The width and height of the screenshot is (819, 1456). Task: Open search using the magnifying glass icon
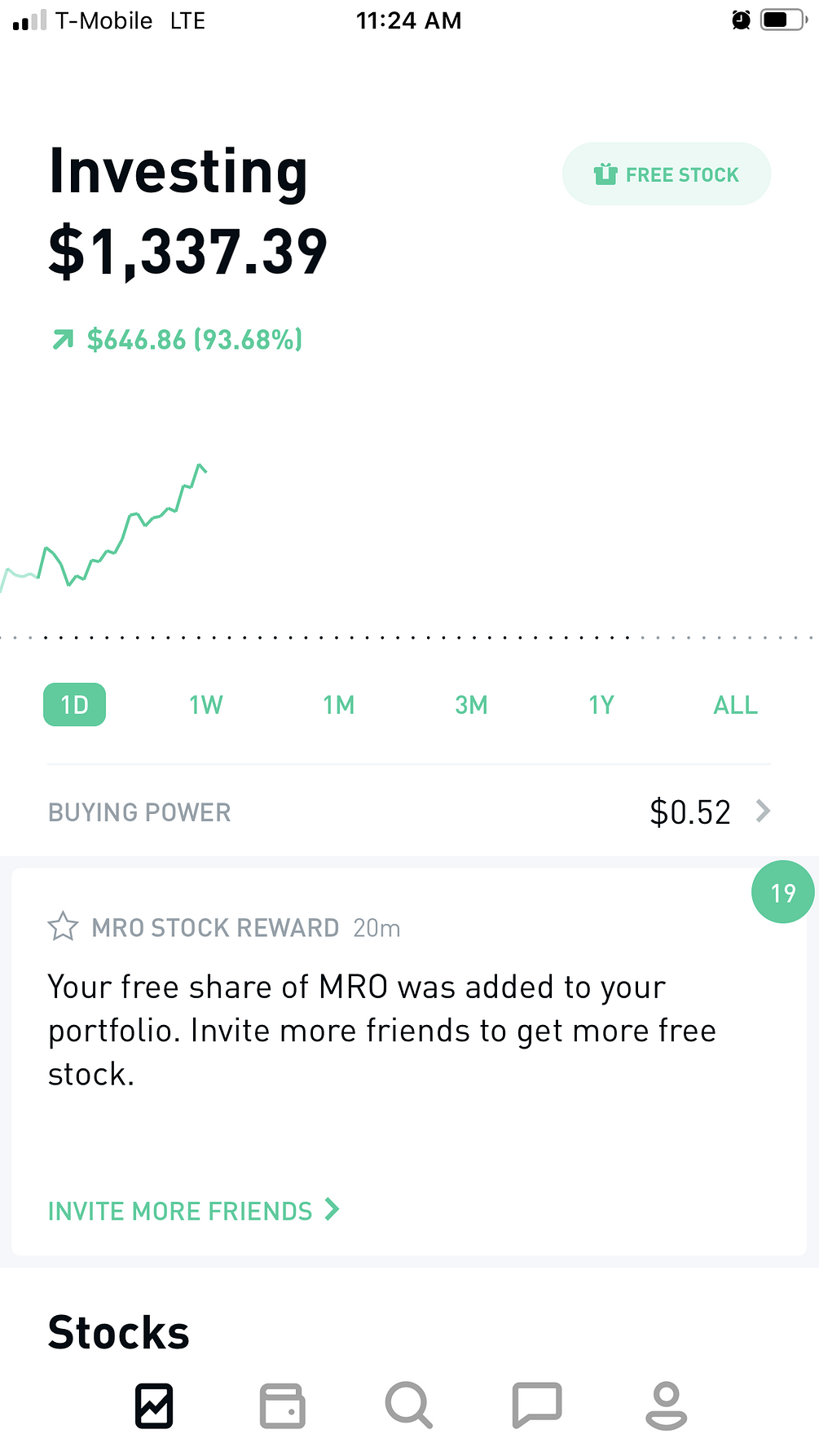click(409, 1405)
